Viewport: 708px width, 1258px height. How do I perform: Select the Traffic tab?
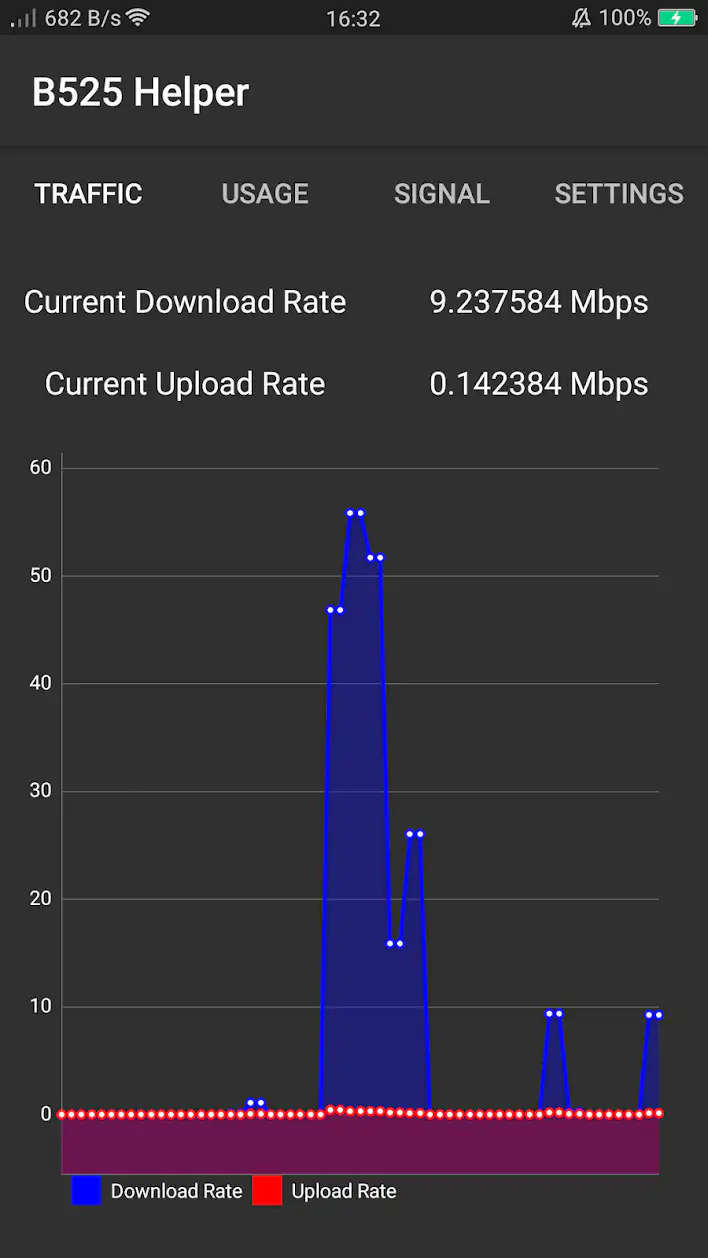89,194
